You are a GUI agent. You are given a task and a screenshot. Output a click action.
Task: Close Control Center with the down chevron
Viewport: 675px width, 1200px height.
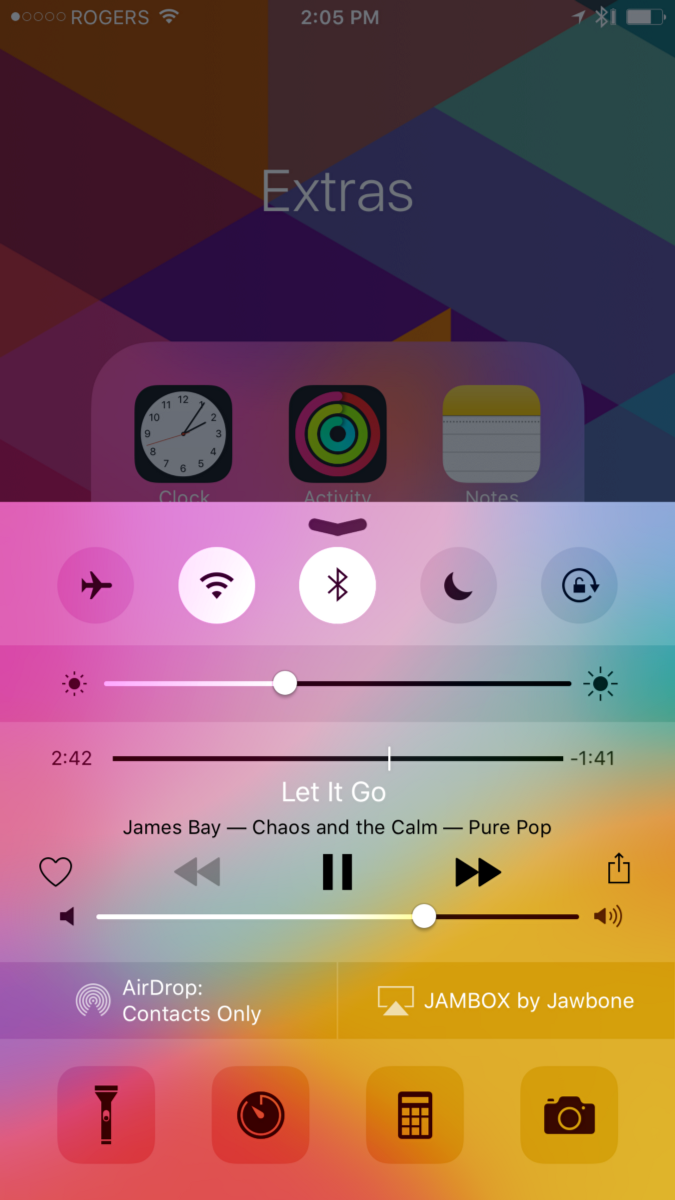[338, 526]
